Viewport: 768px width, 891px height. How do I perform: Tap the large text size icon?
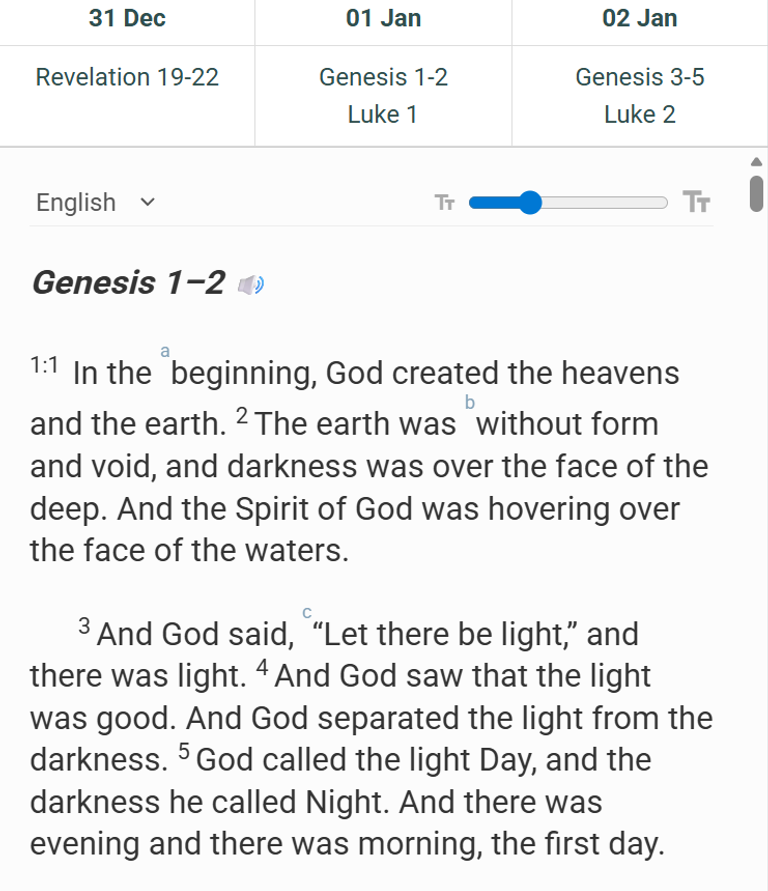pos(697,203)
